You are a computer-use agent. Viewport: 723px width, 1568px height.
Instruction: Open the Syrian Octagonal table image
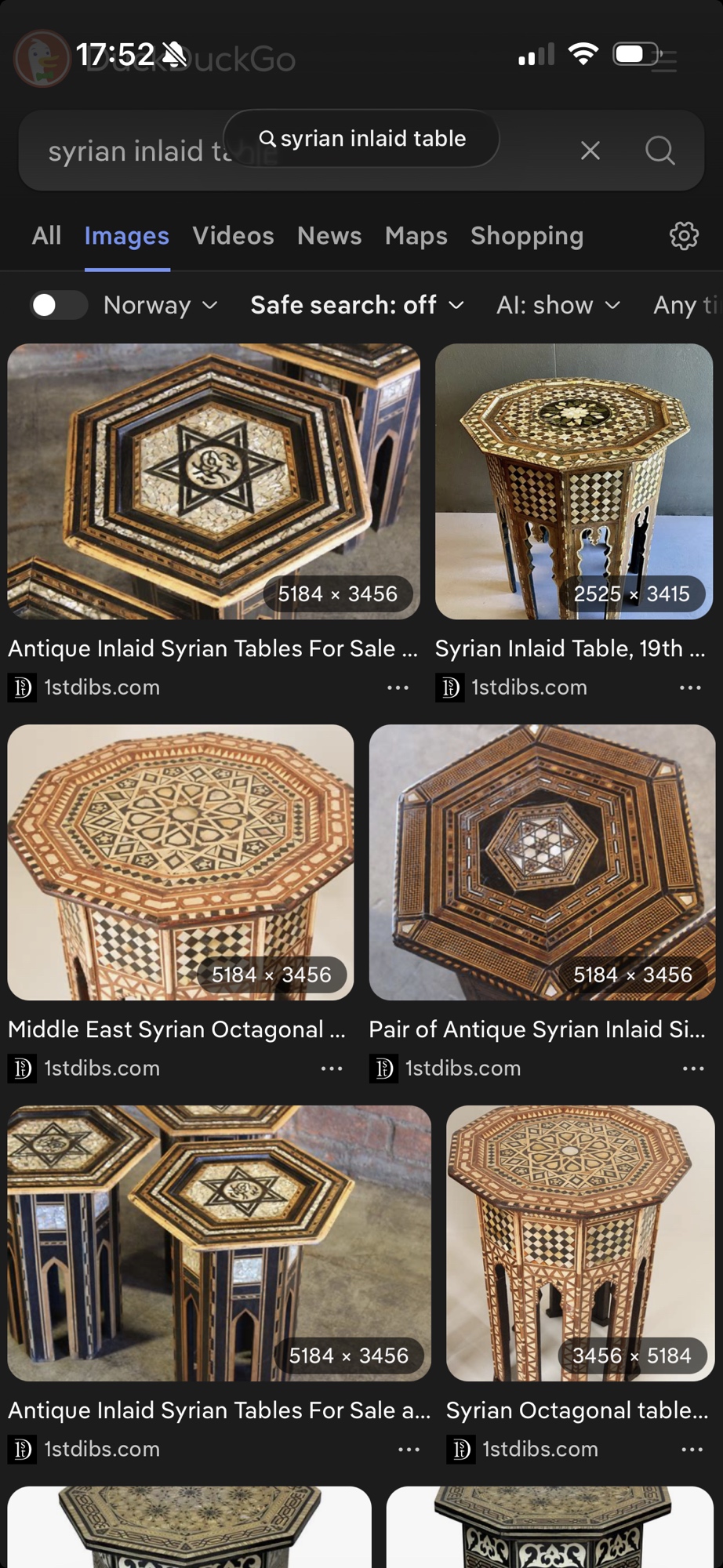pyautogui.click(x=579, y=1243)
